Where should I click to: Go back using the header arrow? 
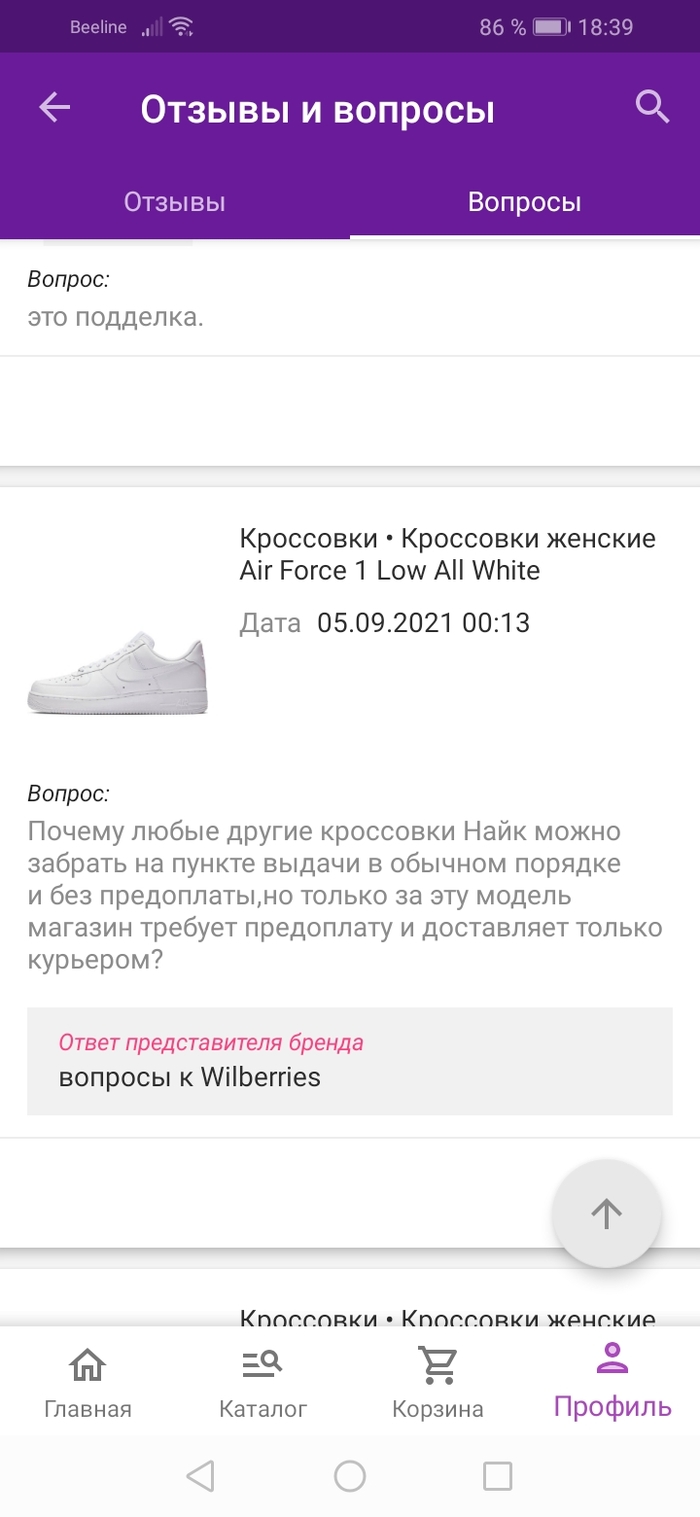(55, 108)
